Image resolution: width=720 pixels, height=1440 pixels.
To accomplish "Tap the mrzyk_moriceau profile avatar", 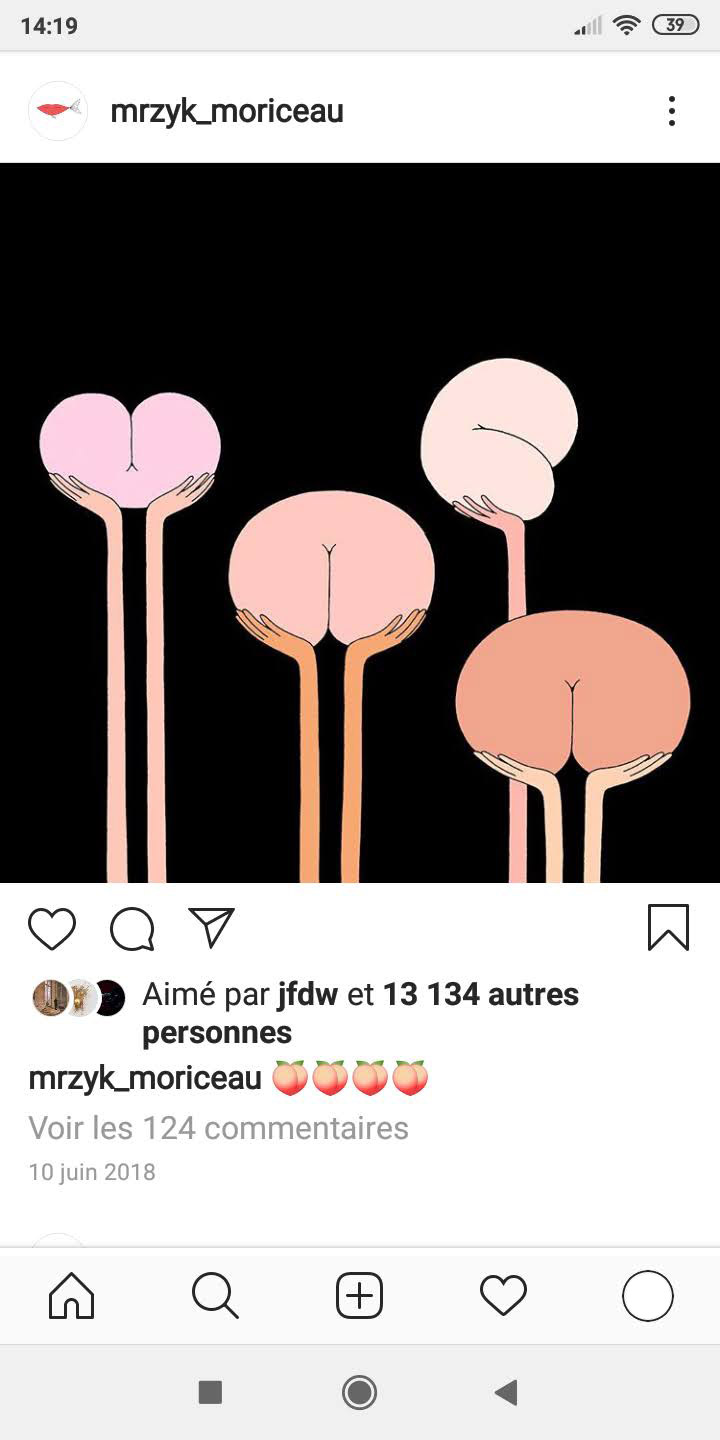I will [58, 111].
